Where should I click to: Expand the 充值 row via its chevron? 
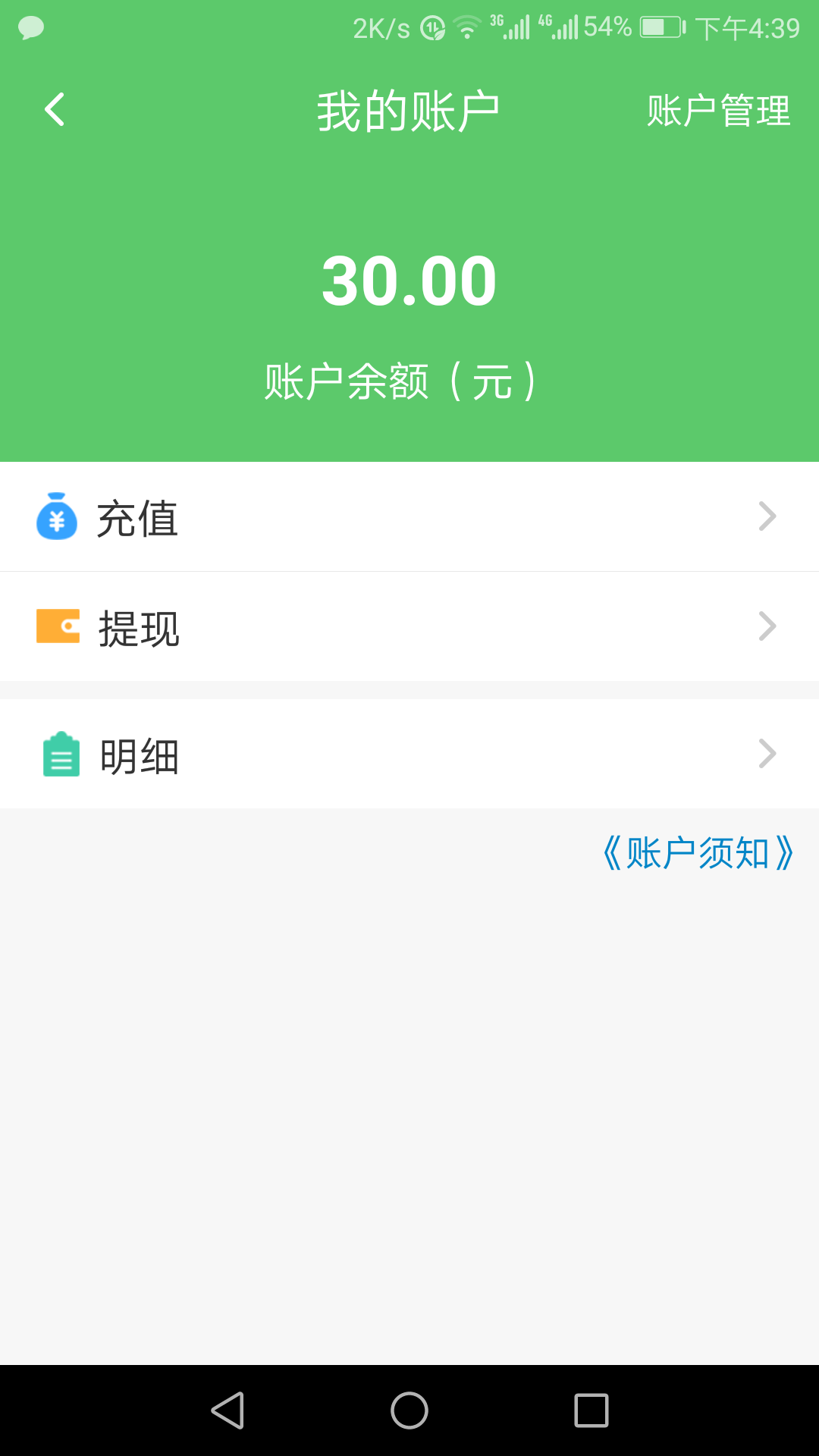click(768, 516)
